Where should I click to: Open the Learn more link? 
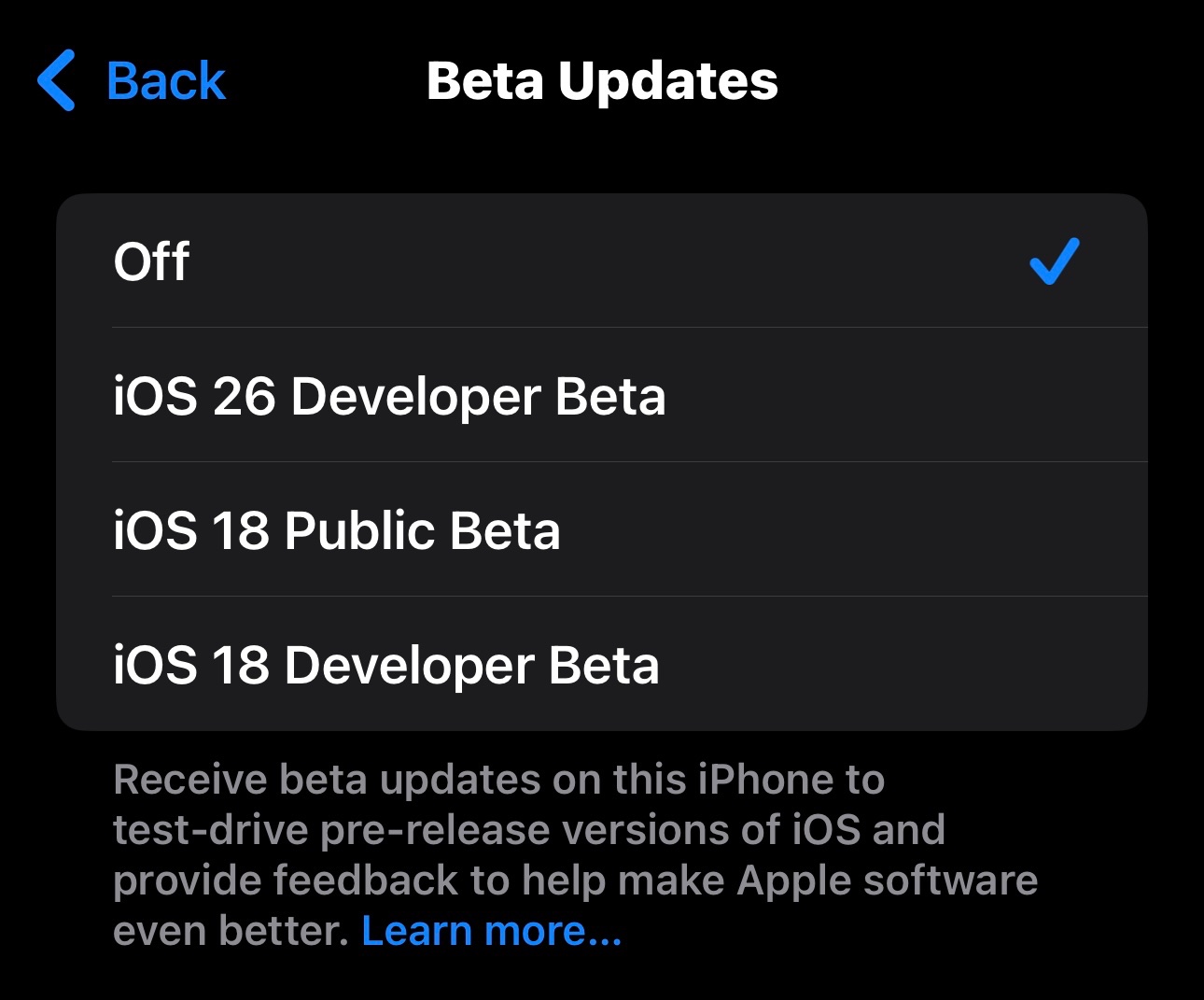[491, 931]
